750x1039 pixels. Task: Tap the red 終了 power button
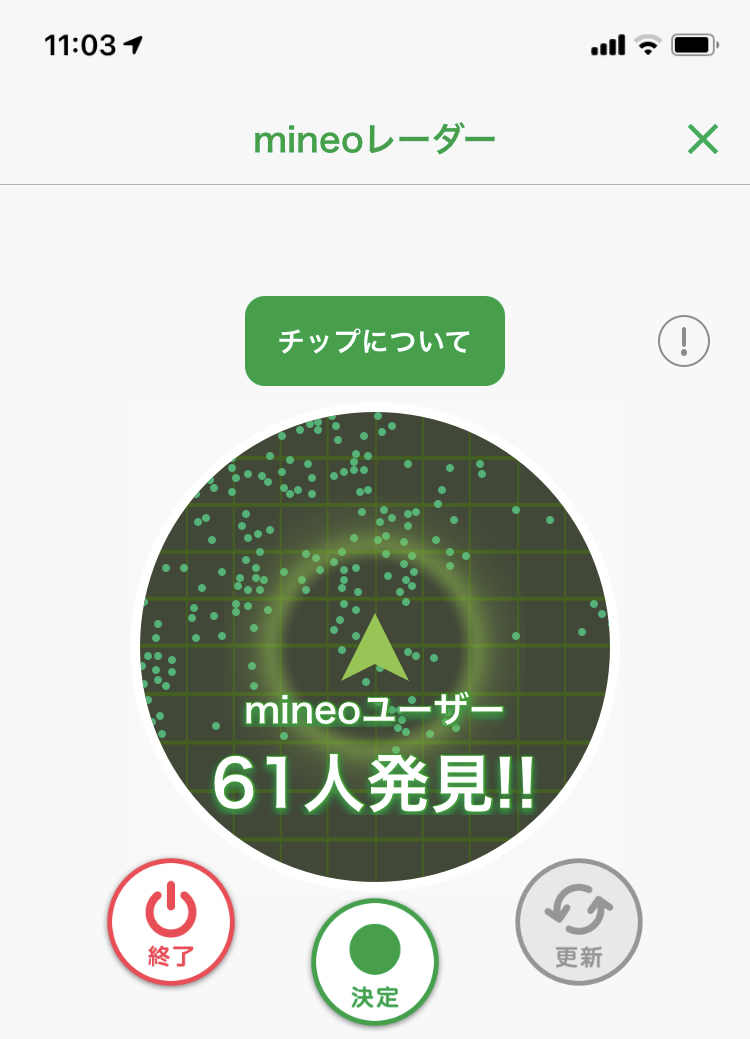(x=171, y=921)
